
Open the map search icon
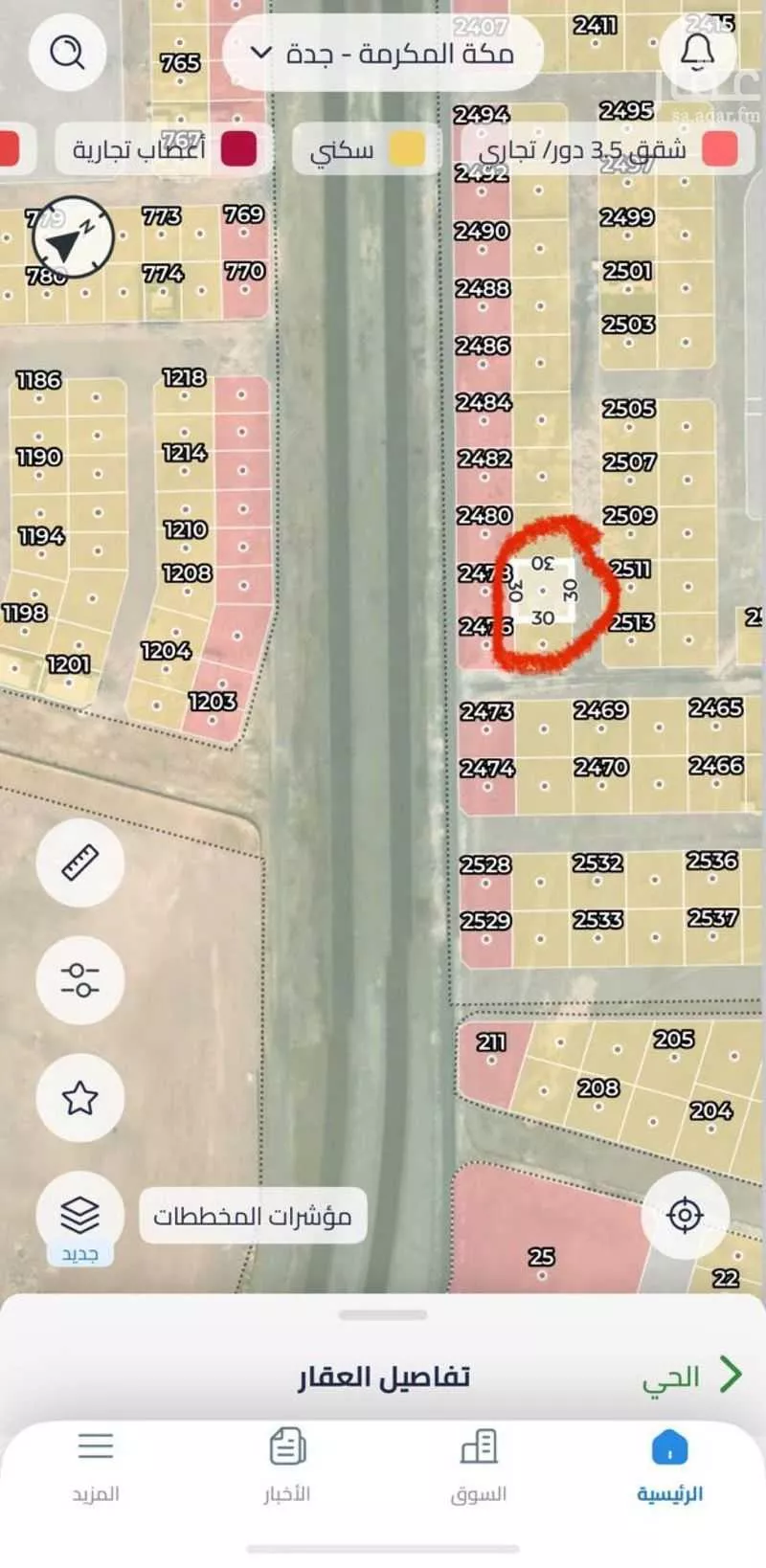coord(66,53)
